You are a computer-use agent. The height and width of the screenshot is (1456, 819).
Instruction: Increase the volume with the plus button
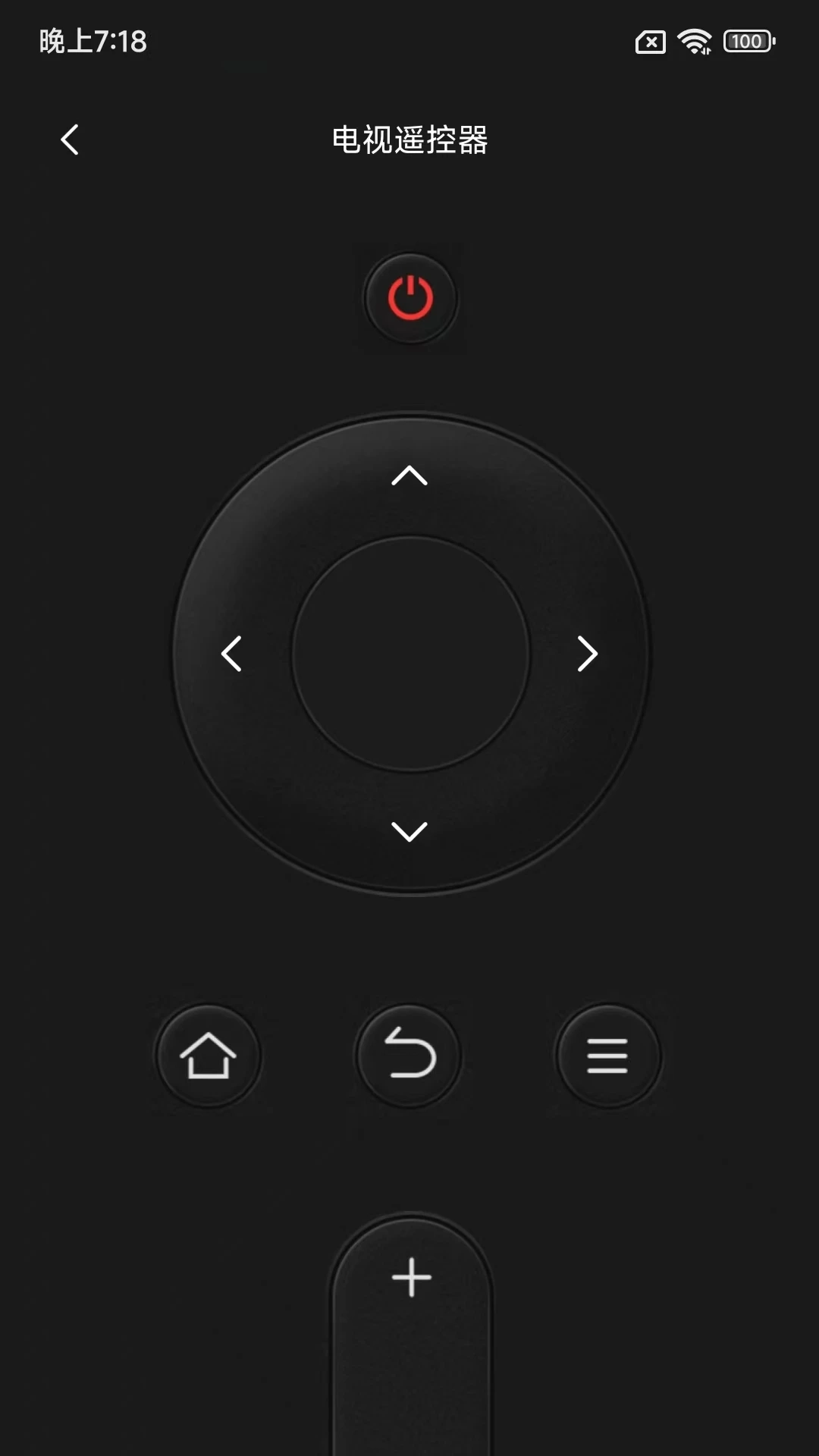point(411,1277)
